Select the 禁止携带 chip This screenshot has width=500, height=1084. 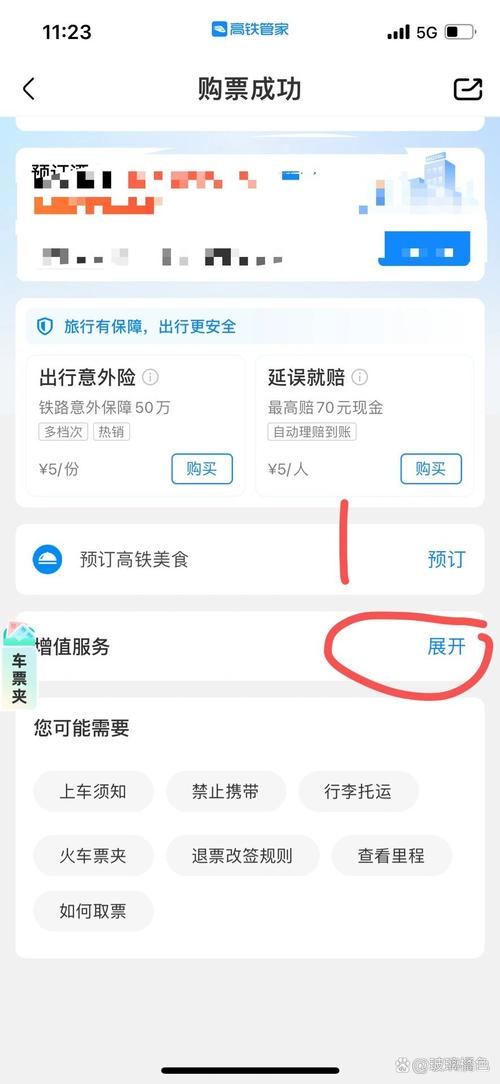pos(225,792)
